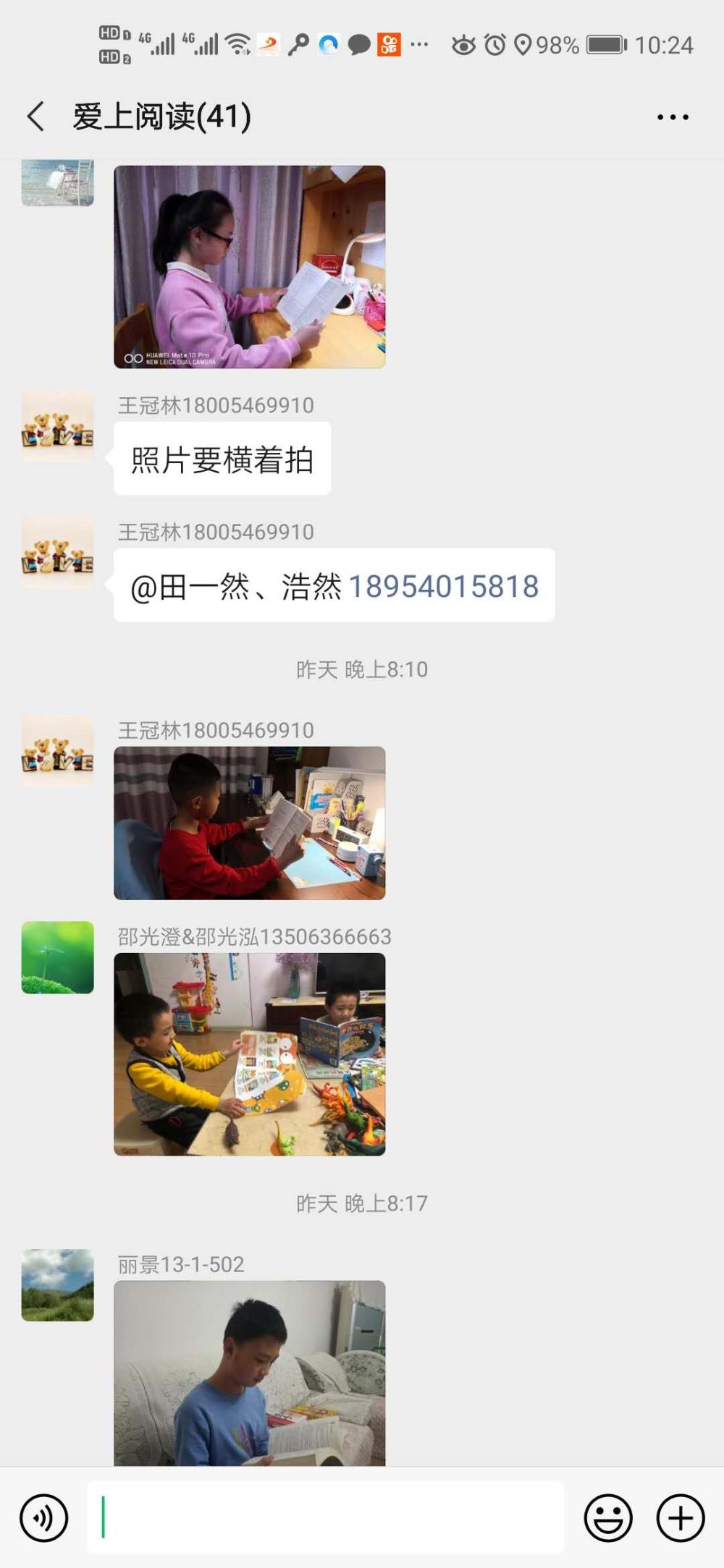Viewport: 724px width, 1568px height.
Task: Open photo from 邵光澄&邵光泓 of two boys
Action: click(250, 1054)
